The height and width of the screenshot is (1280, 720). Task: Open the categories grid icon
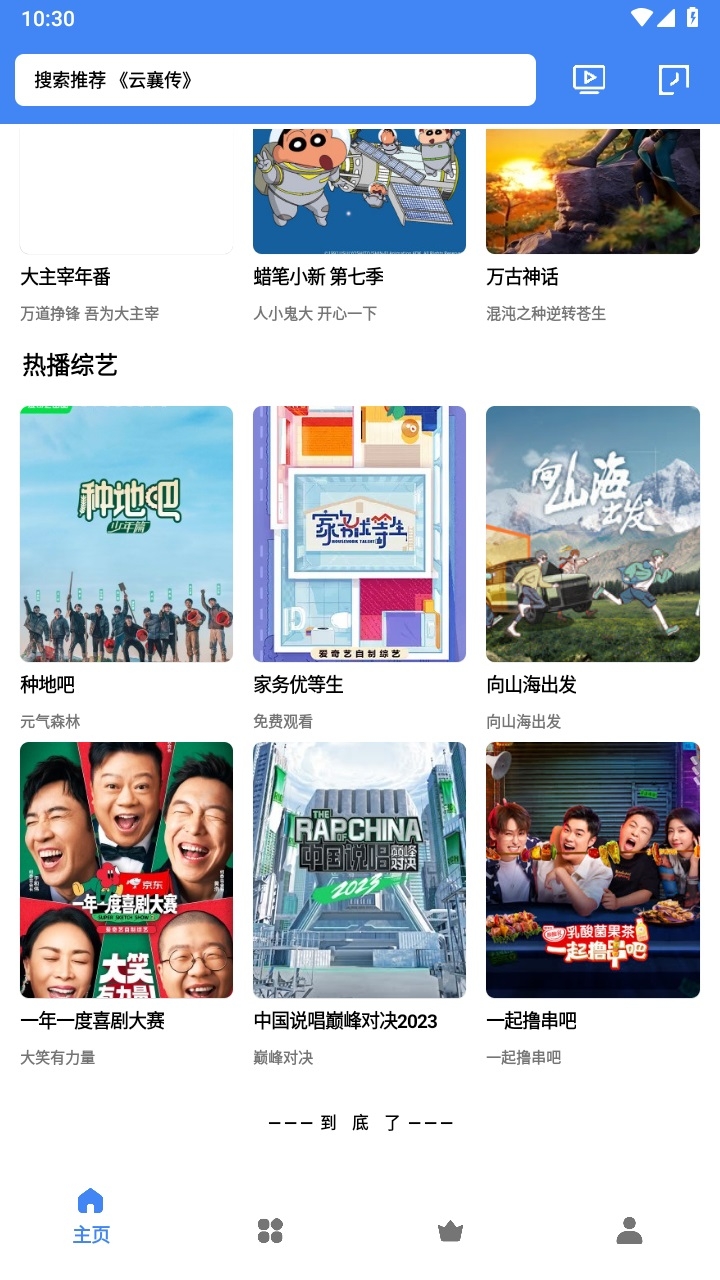(270, 1230)
